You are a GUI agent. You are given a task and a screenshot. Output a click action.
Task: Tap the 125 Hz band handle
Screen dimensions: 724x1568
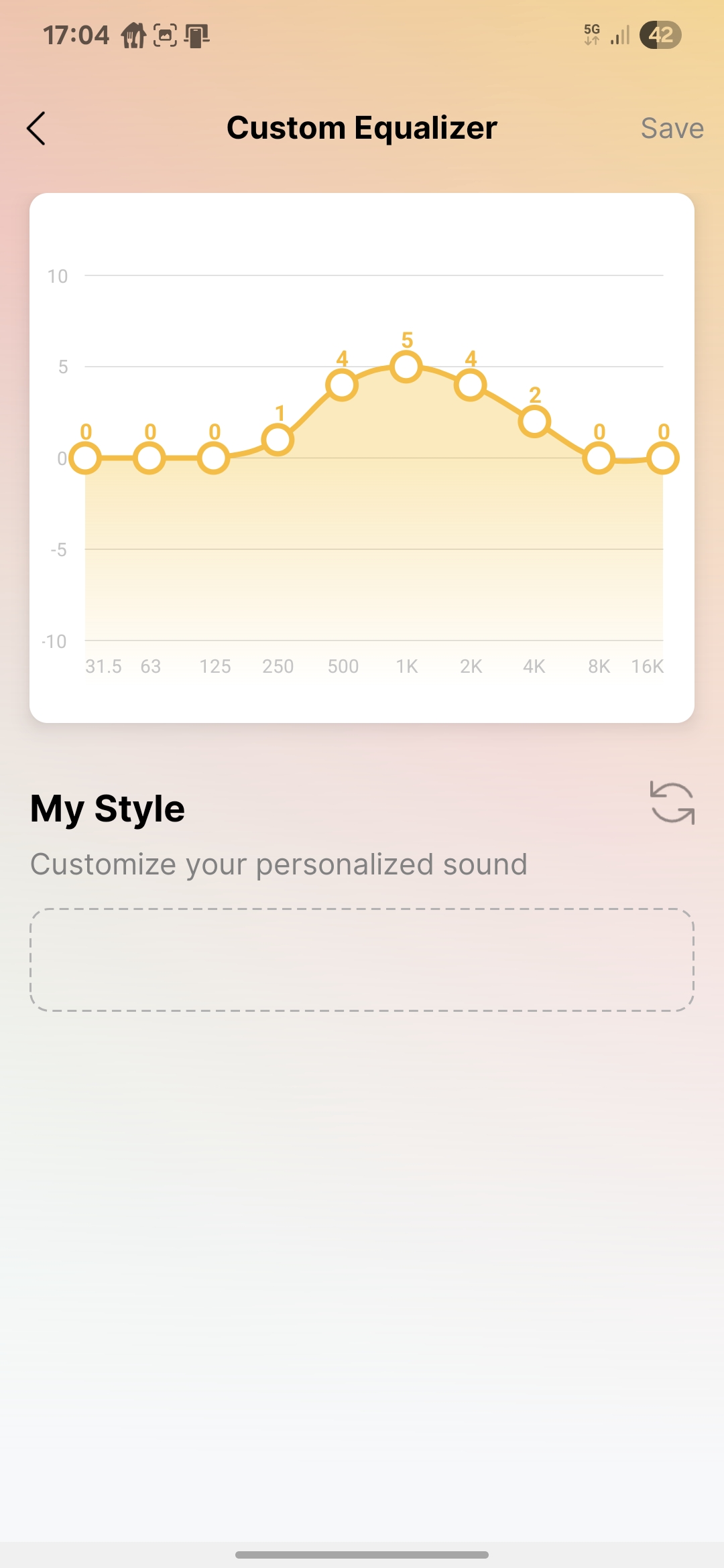(x=214, y=458)
